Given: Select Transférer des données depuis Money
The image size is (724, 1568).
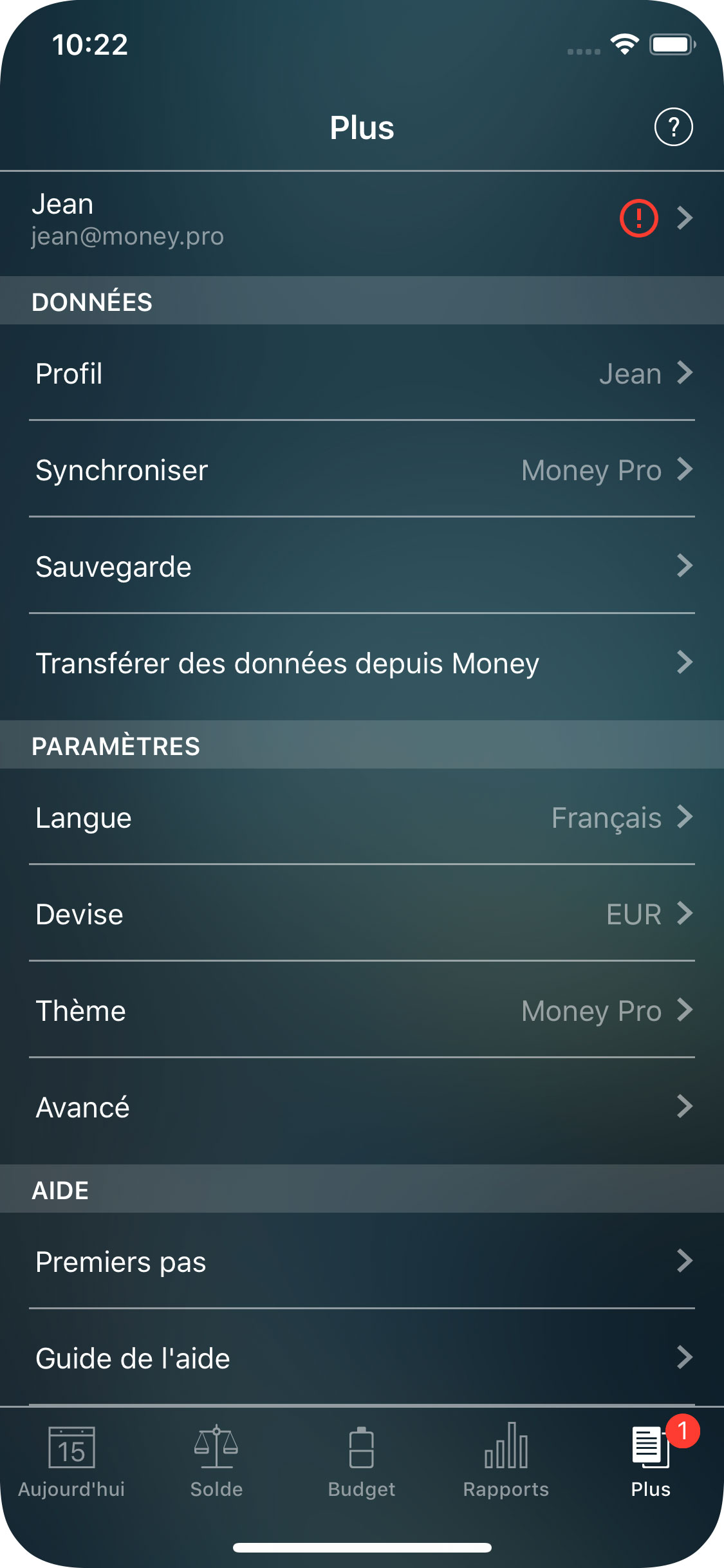Looking at the screenshot, I should (362, 663).
